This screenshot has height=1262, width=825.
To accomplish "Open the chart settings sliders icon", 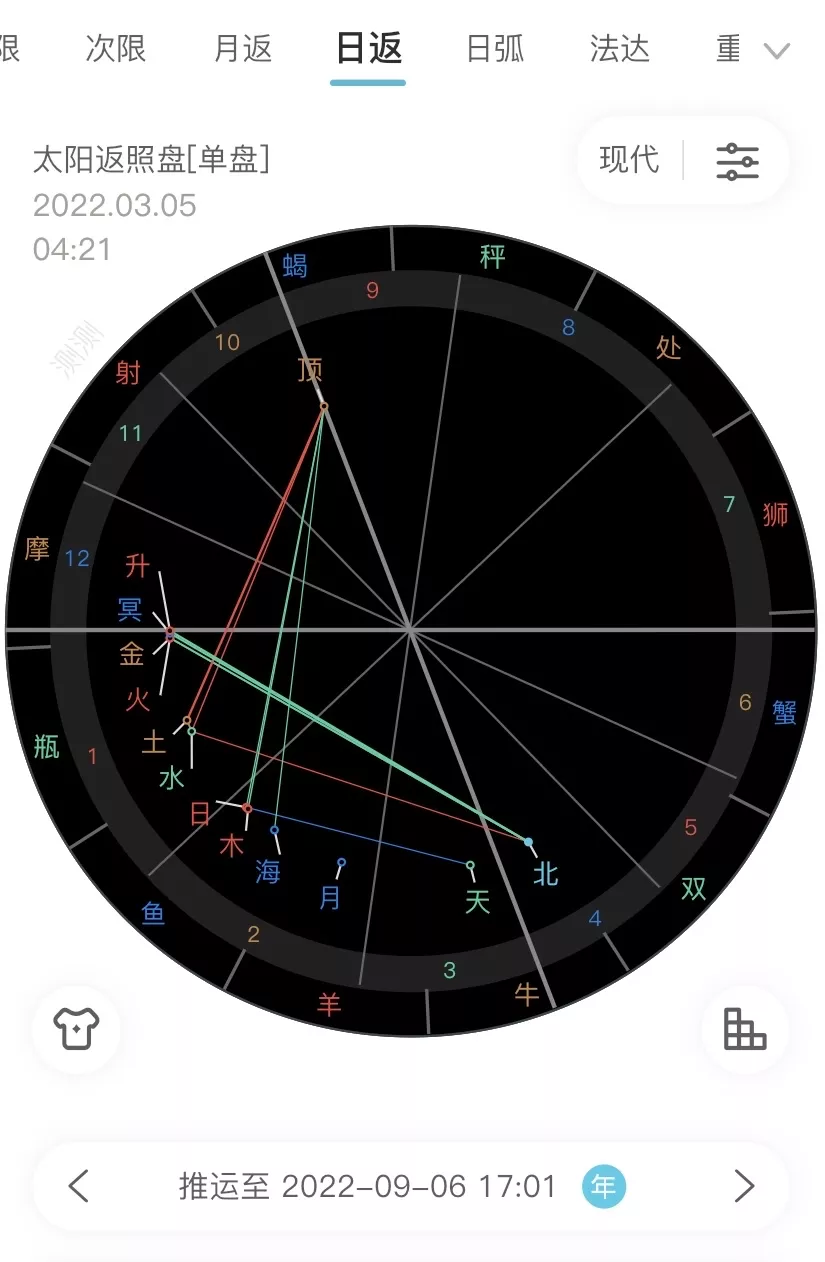I will click(737, 161).
